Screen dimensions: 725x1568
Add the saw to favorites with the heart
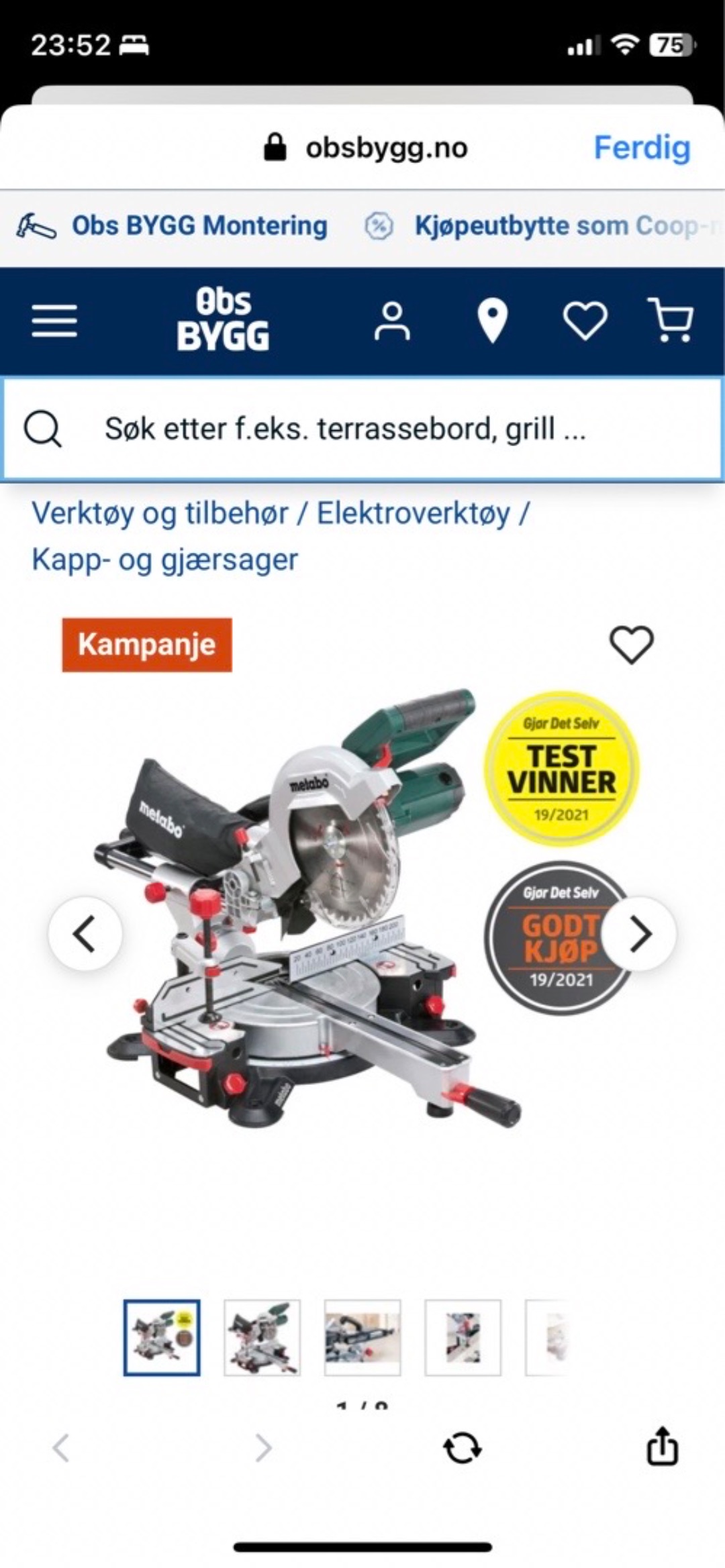pyautogui.click(x=631, y=644)
